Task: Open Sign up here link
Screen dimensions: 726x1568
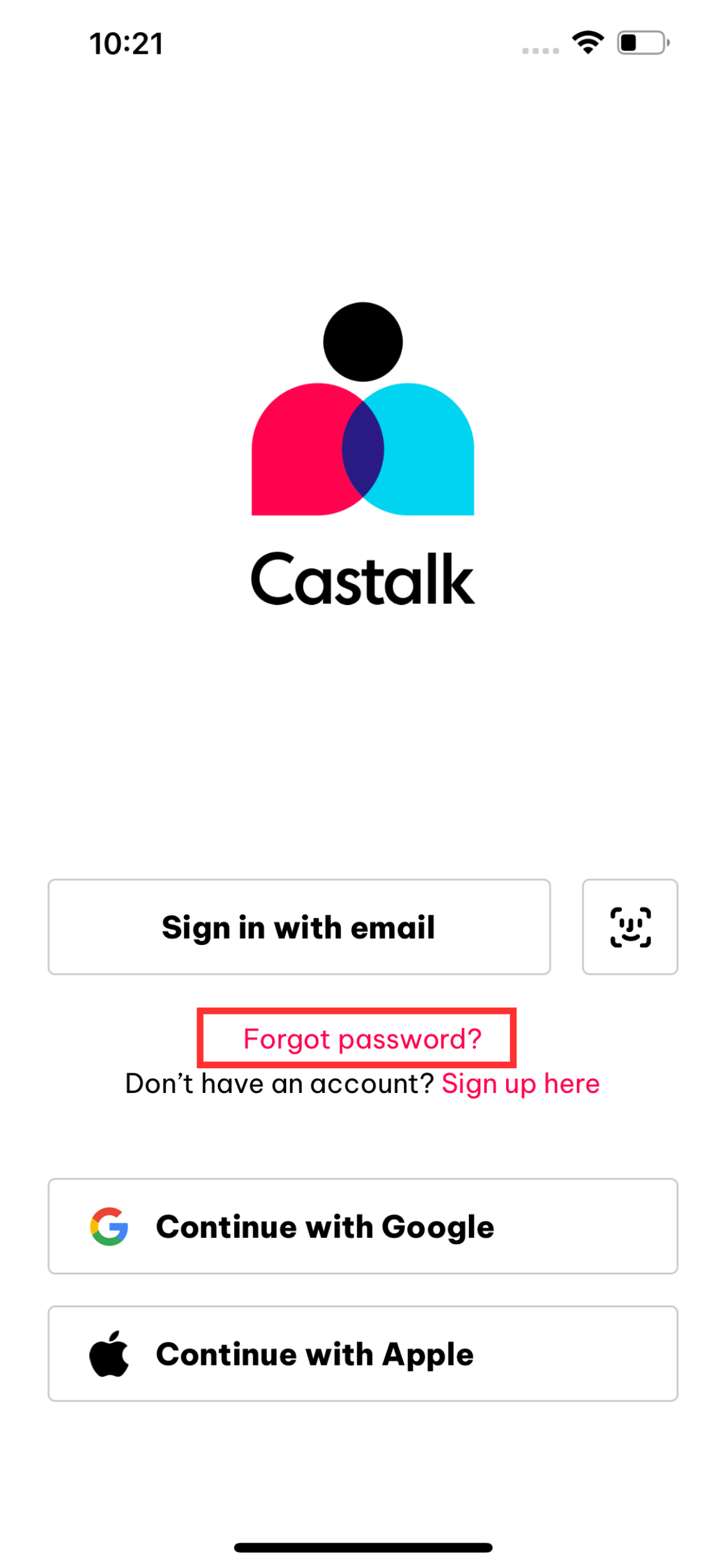Action: pyautogui.click(x=520, y=1084)
